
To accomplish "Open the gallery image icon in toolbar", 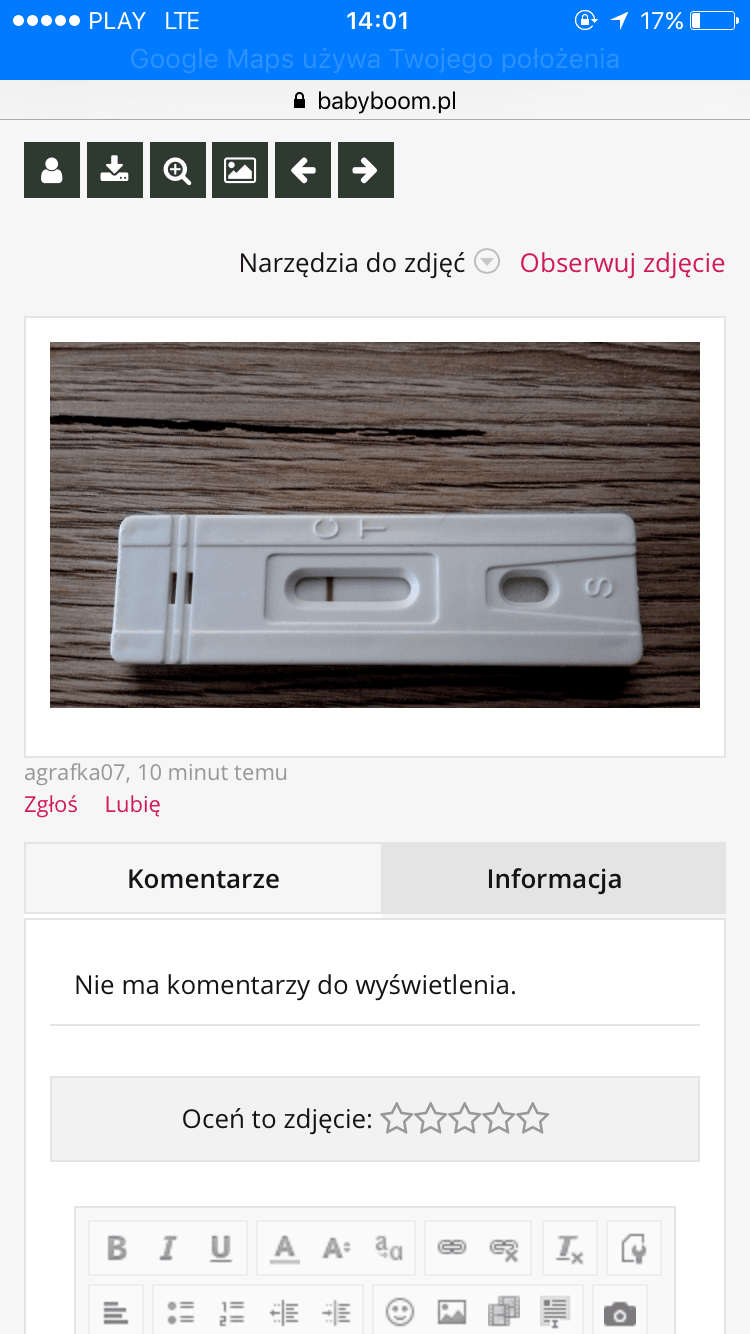I will click(240, 170).
